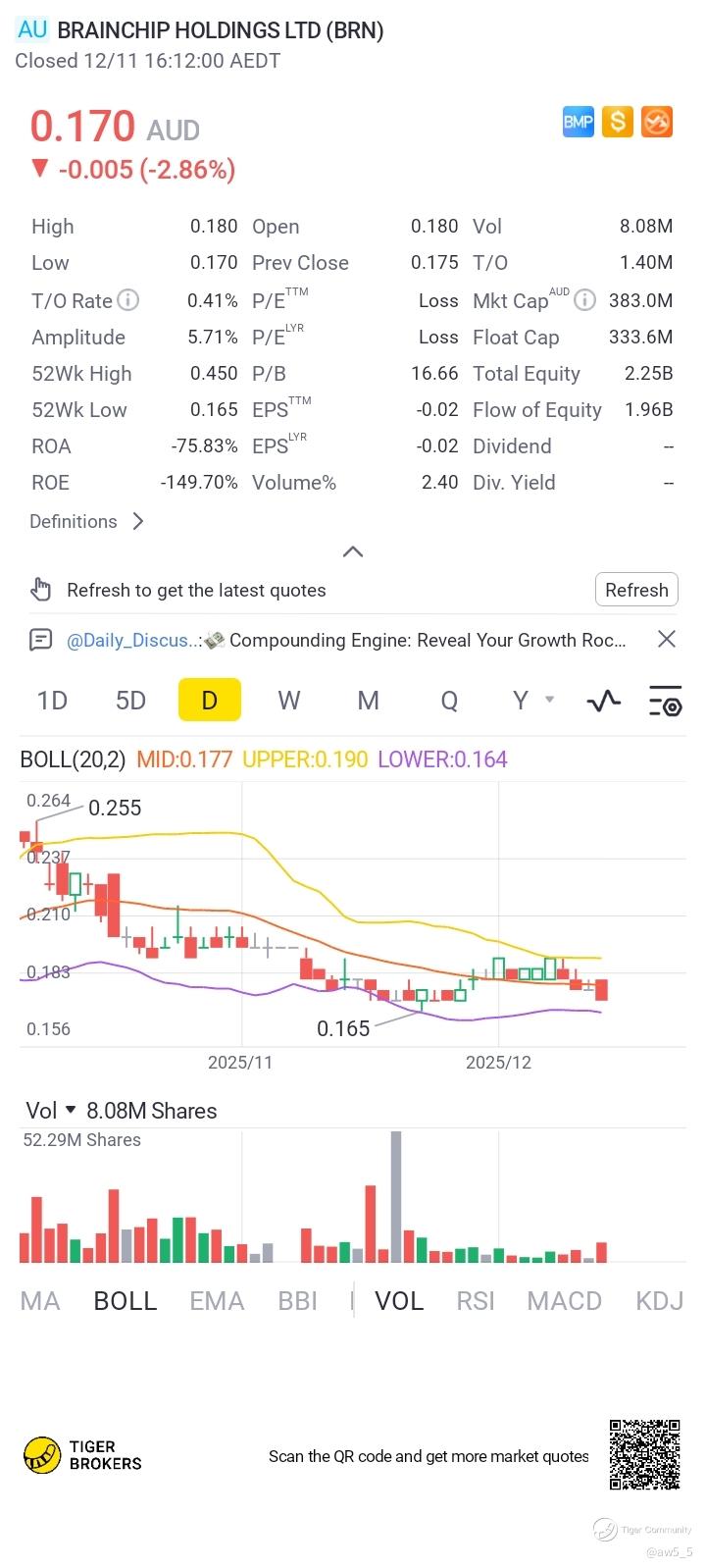This screenshot has height=1568, width=706.
Task: Open the chart comparison line icon
Action: (603, 701)
